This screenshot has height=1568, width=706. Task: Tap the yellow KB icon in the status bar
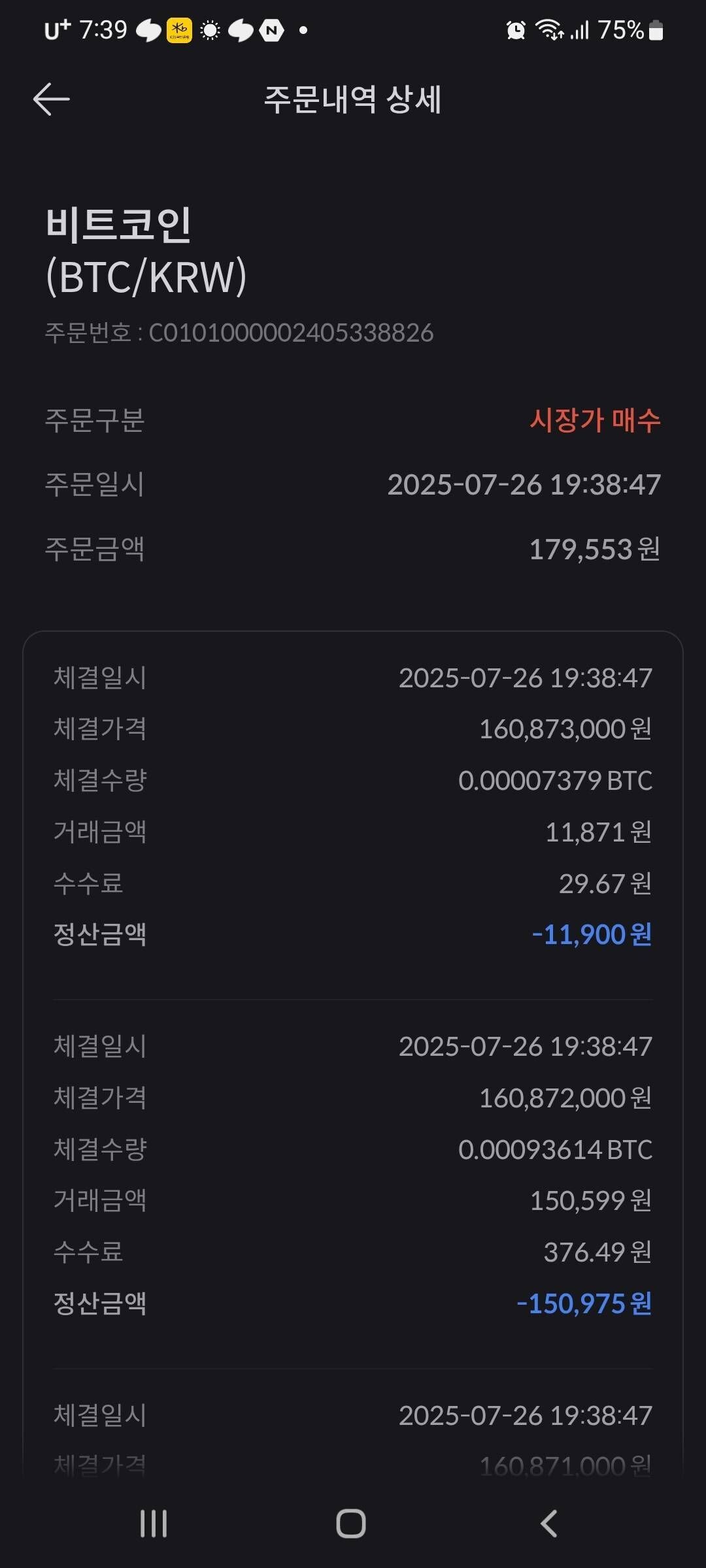pos(179,29)
